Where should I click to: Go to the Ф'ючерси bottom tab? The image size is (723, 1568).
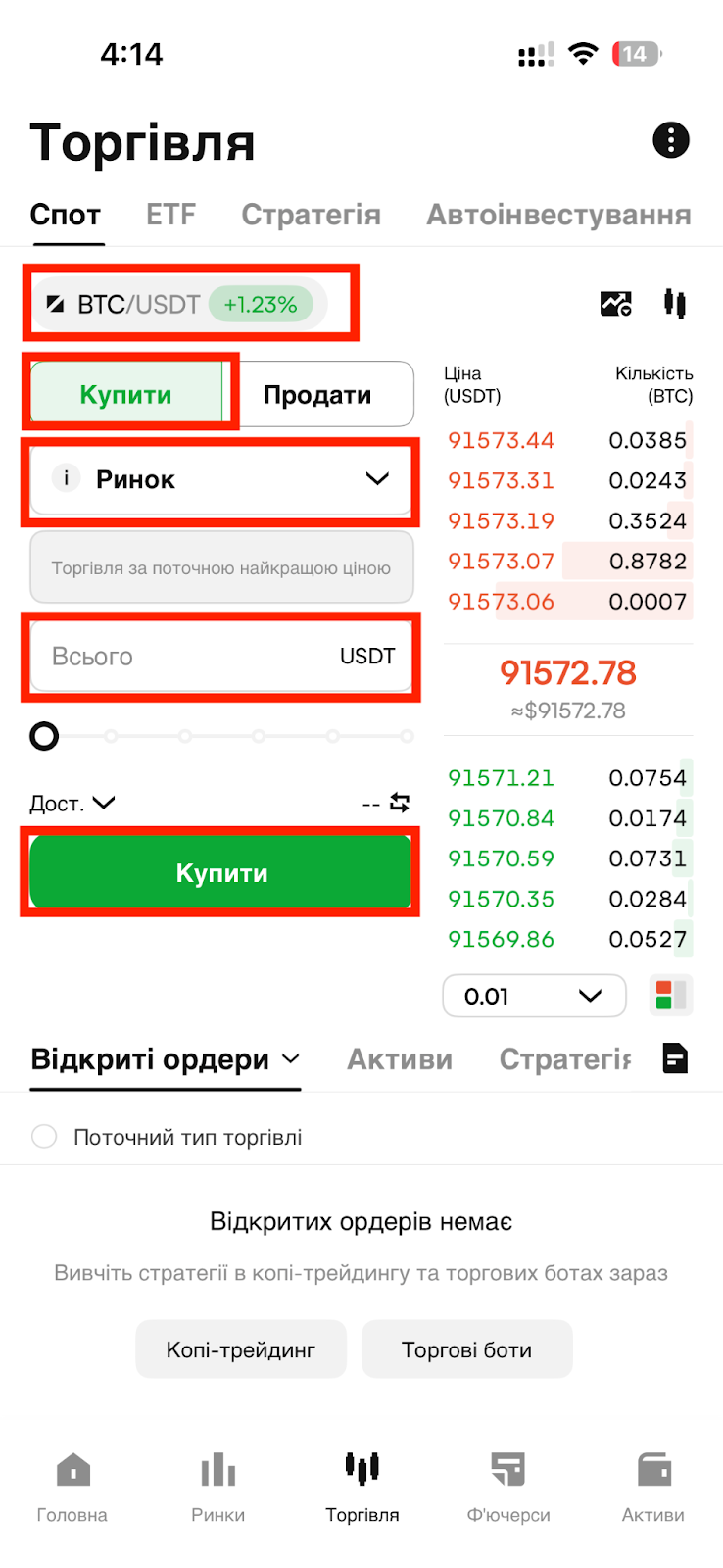point(508,1489)
